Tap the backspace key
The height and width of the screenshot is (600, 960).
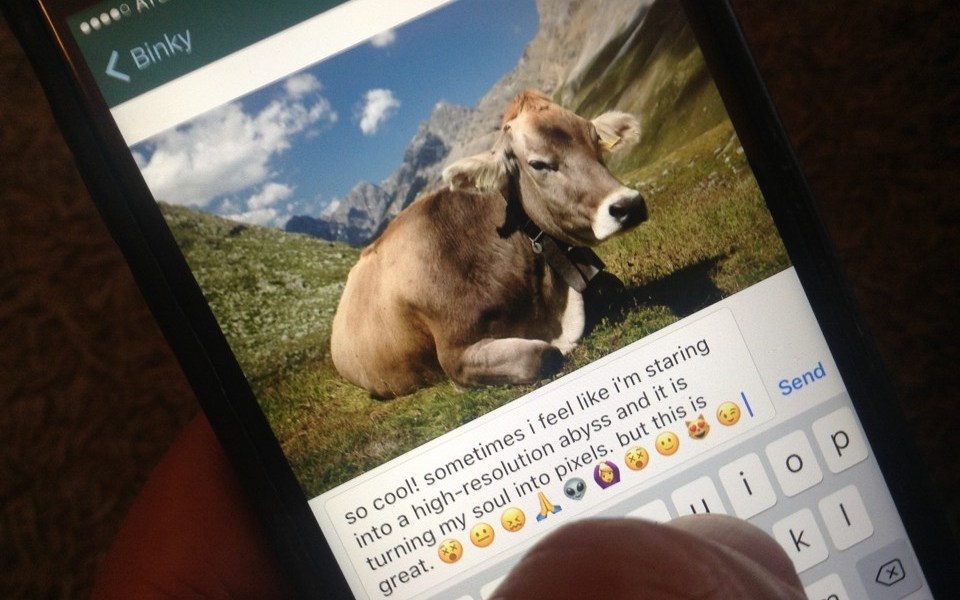pos(888,573)
